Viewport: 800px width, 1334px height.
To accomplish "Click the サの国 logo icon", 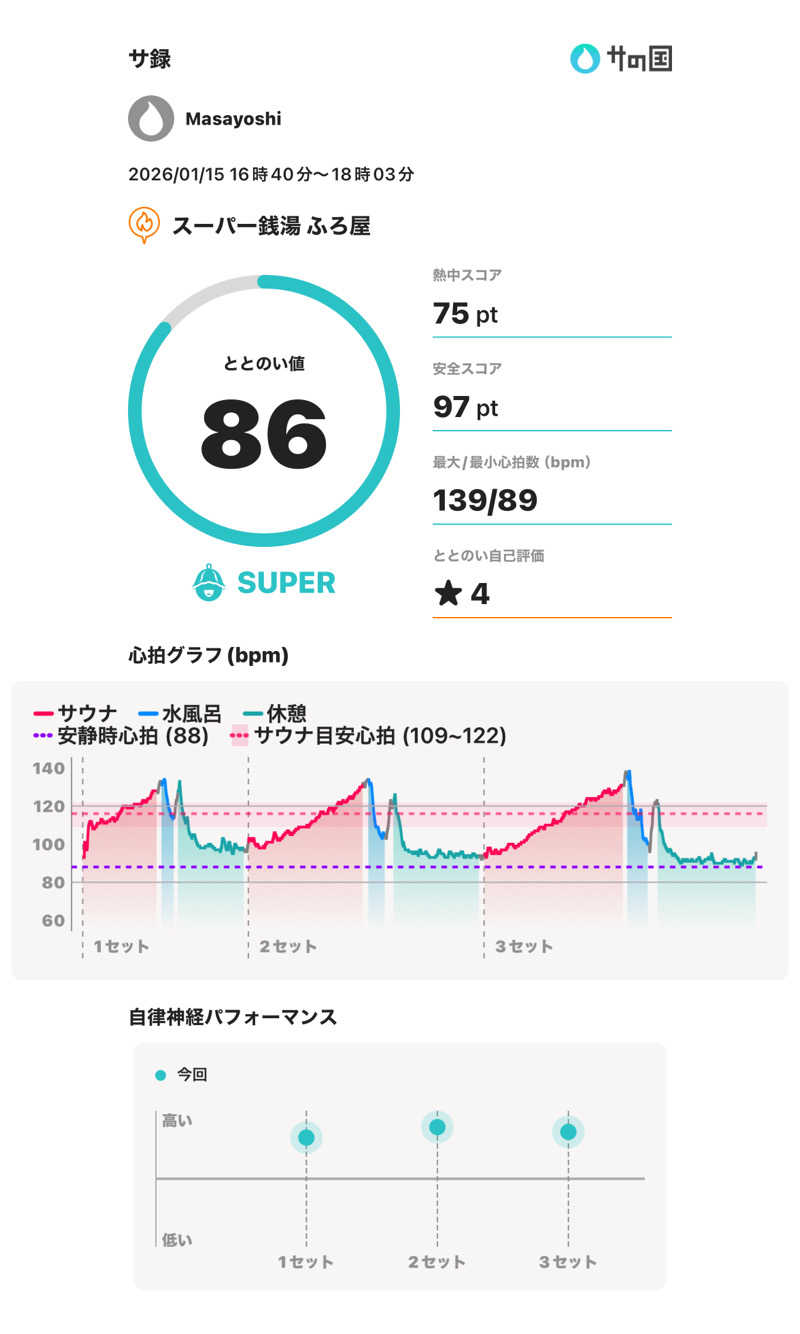I will coord(584,59).
